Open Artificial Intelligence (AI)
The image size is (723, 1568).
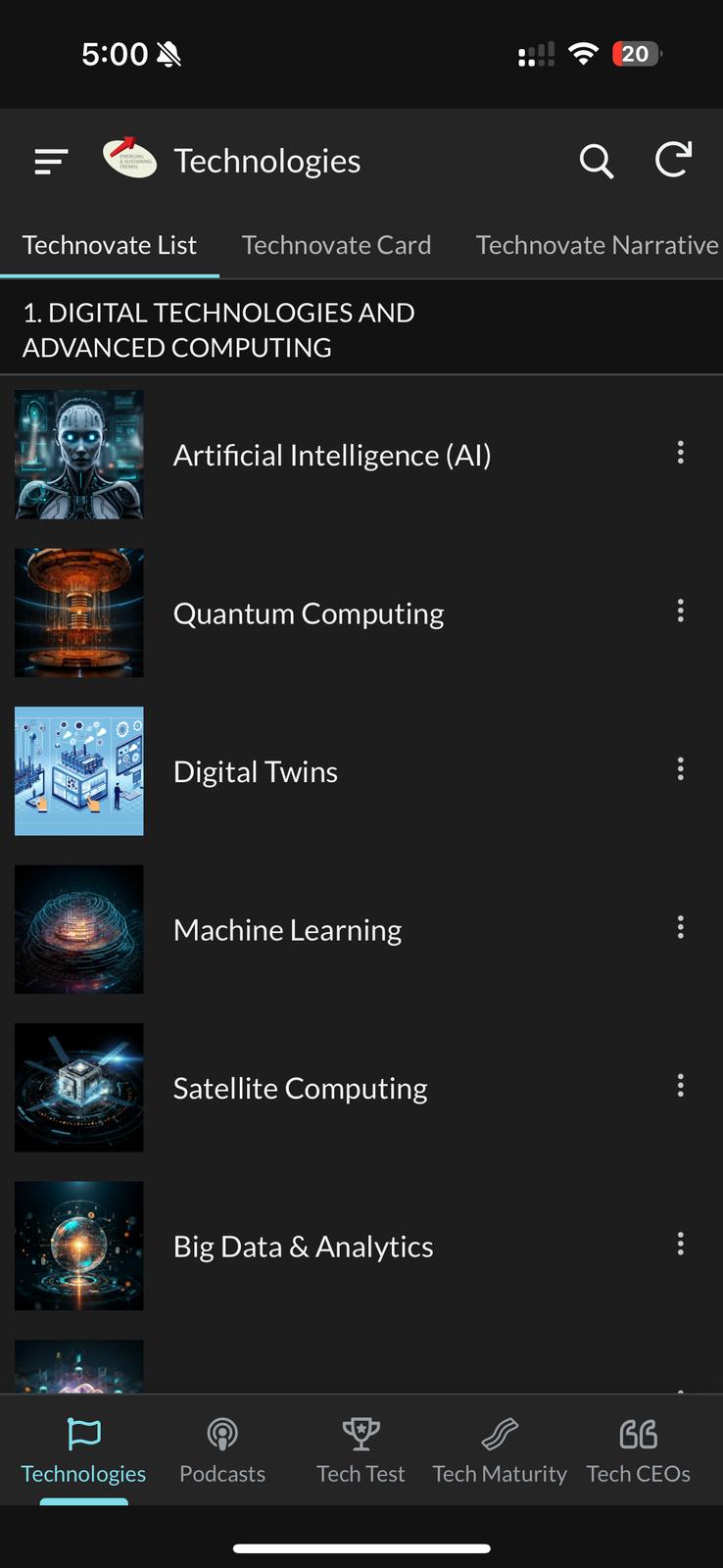(x=331, y=456)
